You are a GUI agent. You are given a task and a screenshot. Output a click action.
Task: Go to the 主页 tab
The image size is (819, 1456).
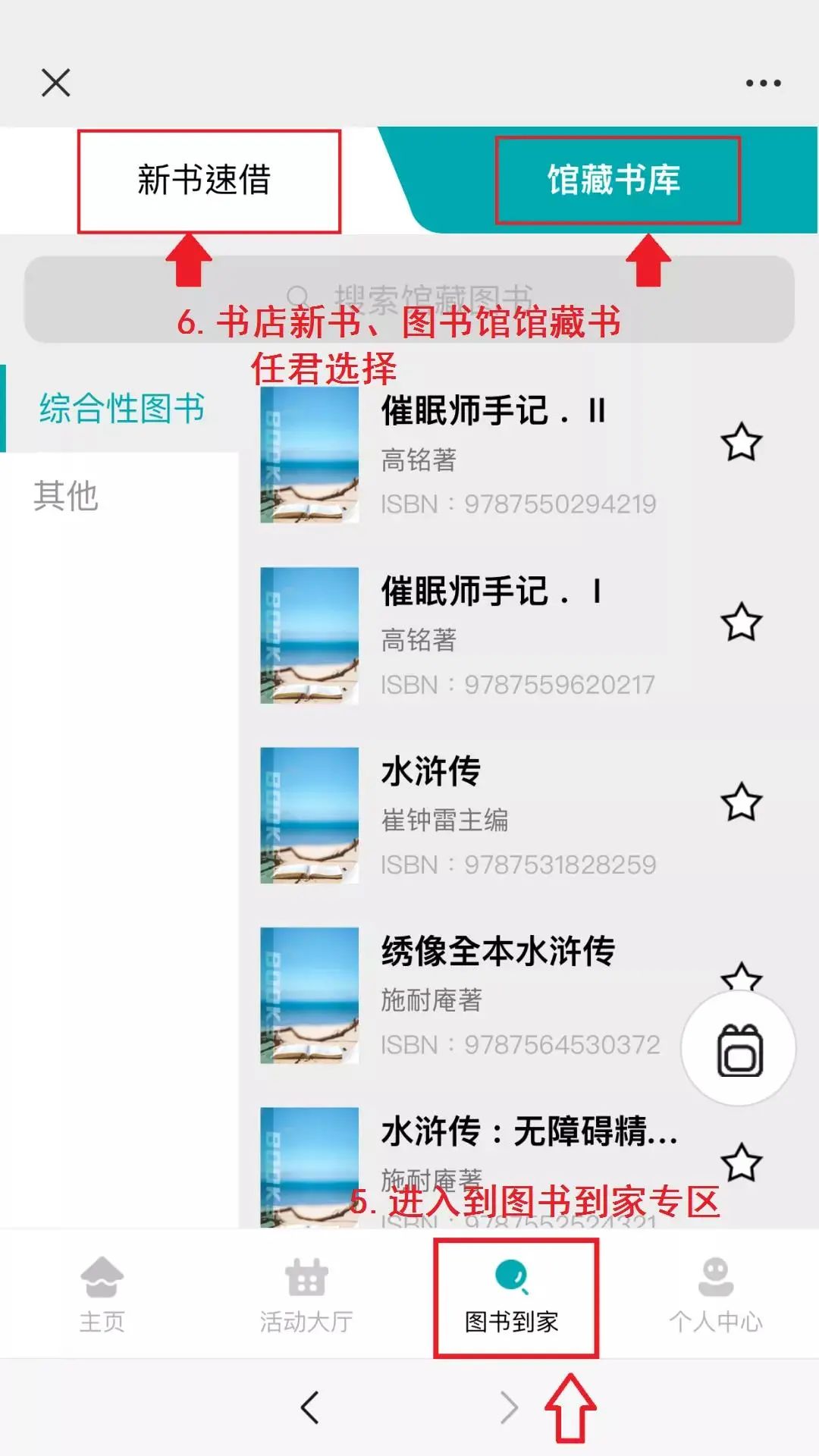click(x=102, y=1293)
